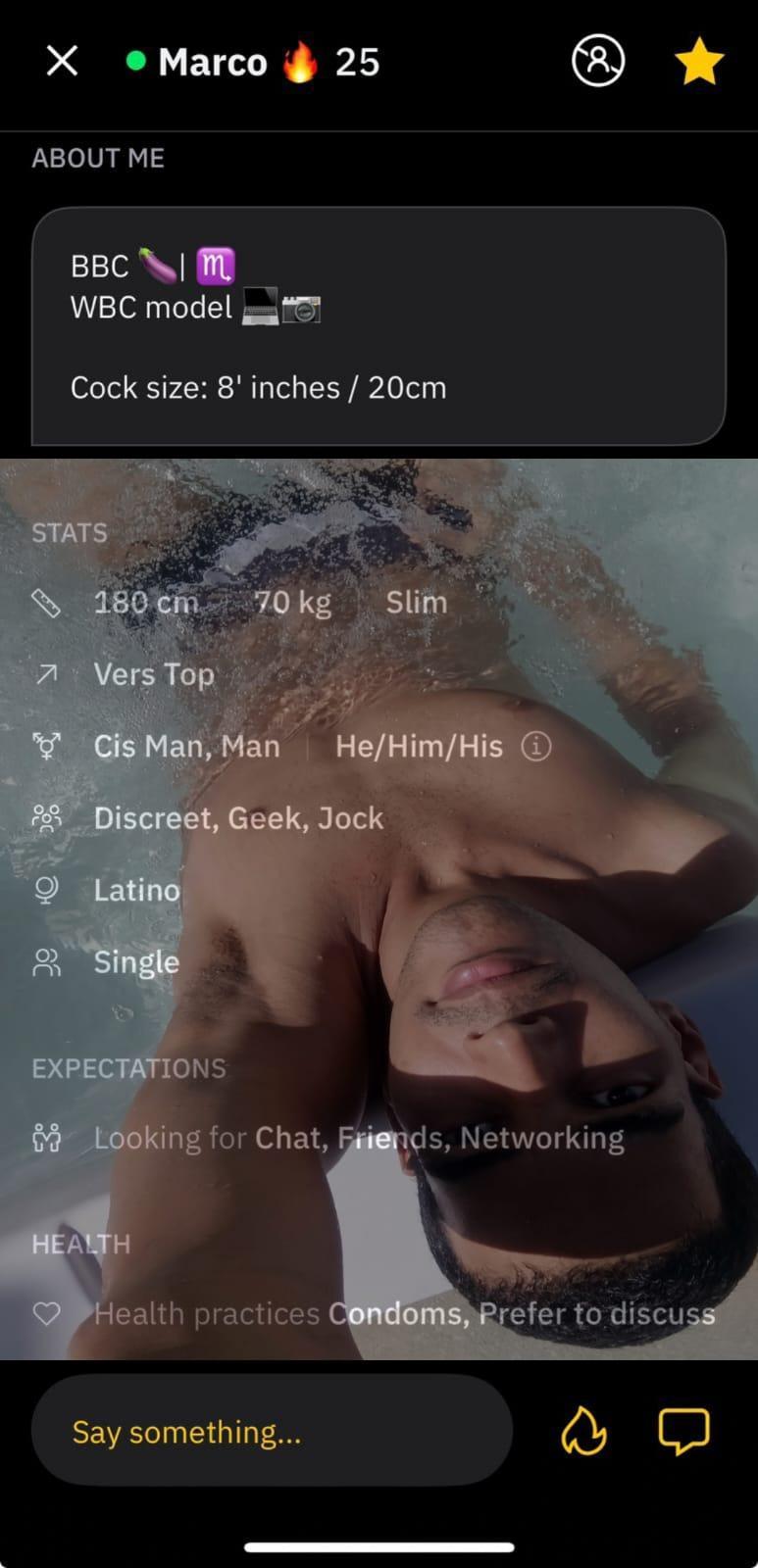Tap the block user icon
The height and width of the screenshot is (1568, 758).
pyautogui.click(x=597, y=62)
